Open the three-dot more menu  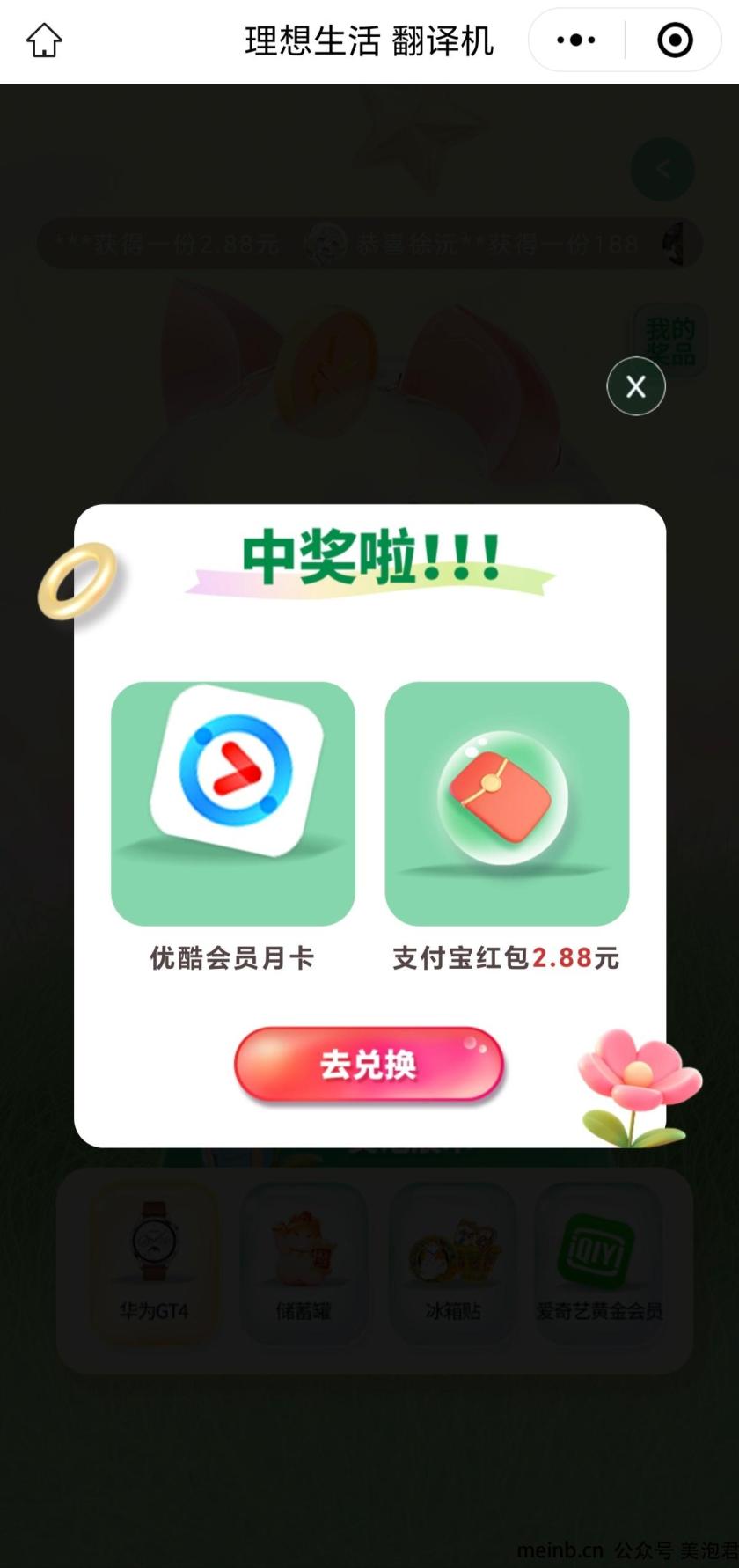pos(576,40)
